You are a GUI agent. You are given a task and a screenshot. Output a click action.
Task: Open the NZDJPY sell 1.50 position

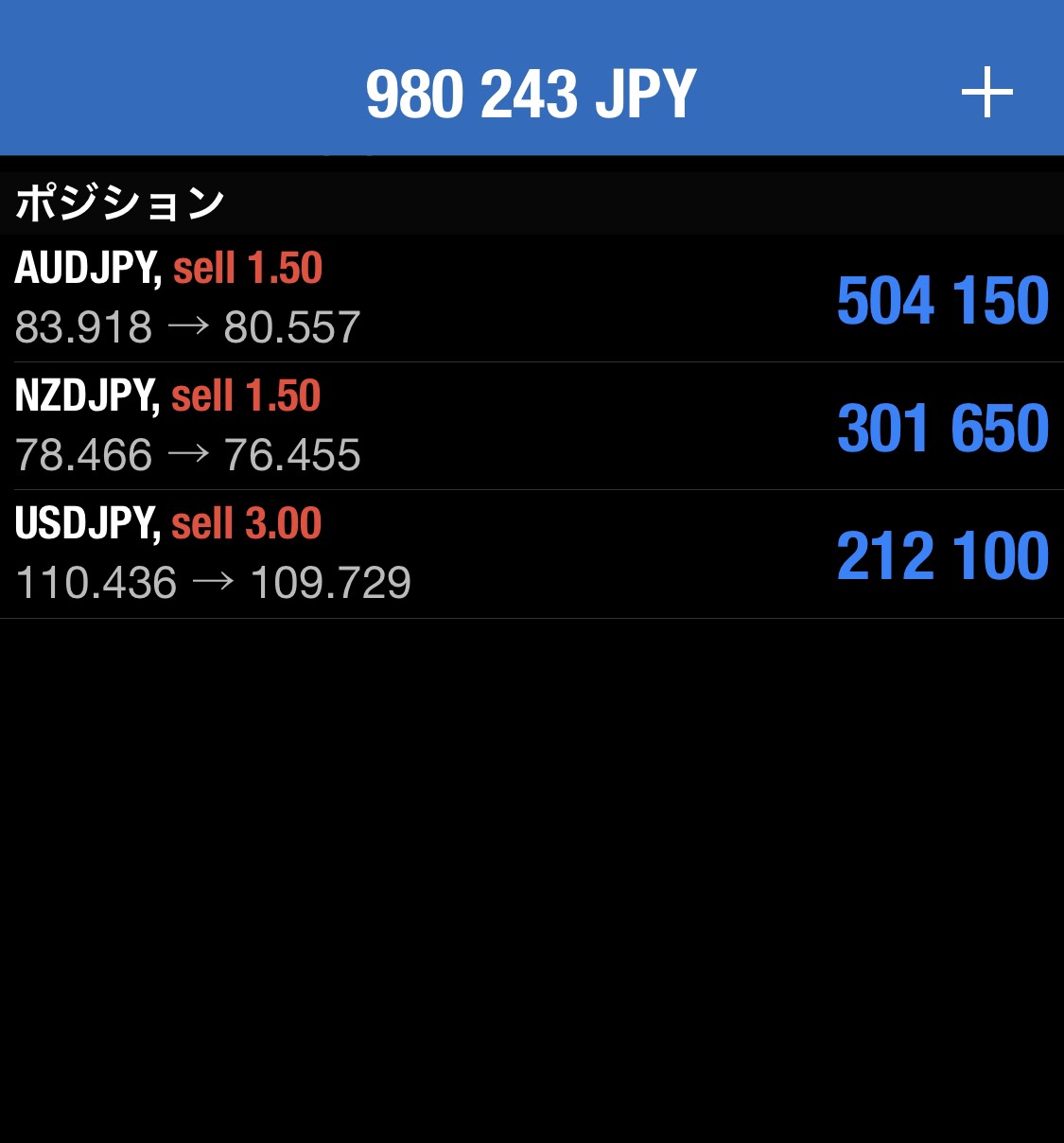530,427
